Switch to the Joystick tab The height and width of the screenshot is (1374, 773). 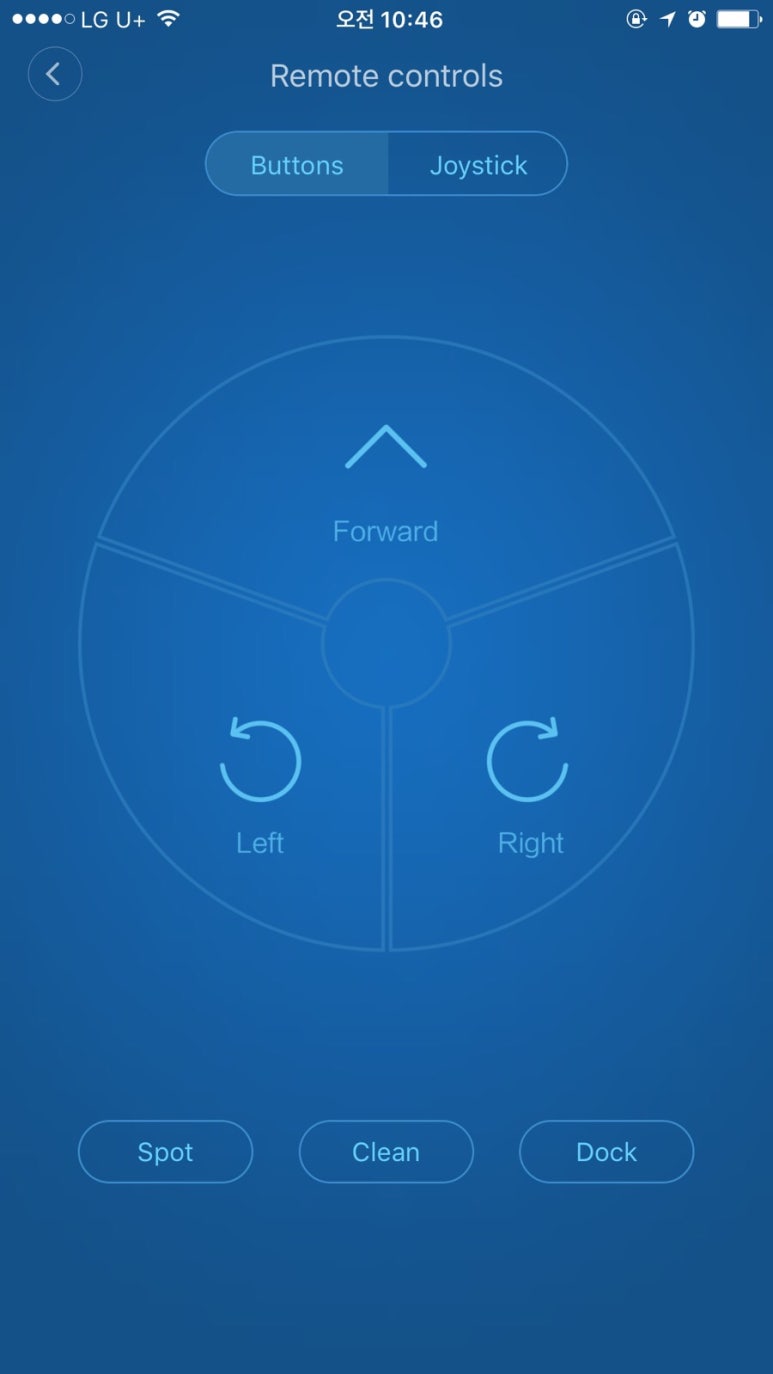point(478,164)
